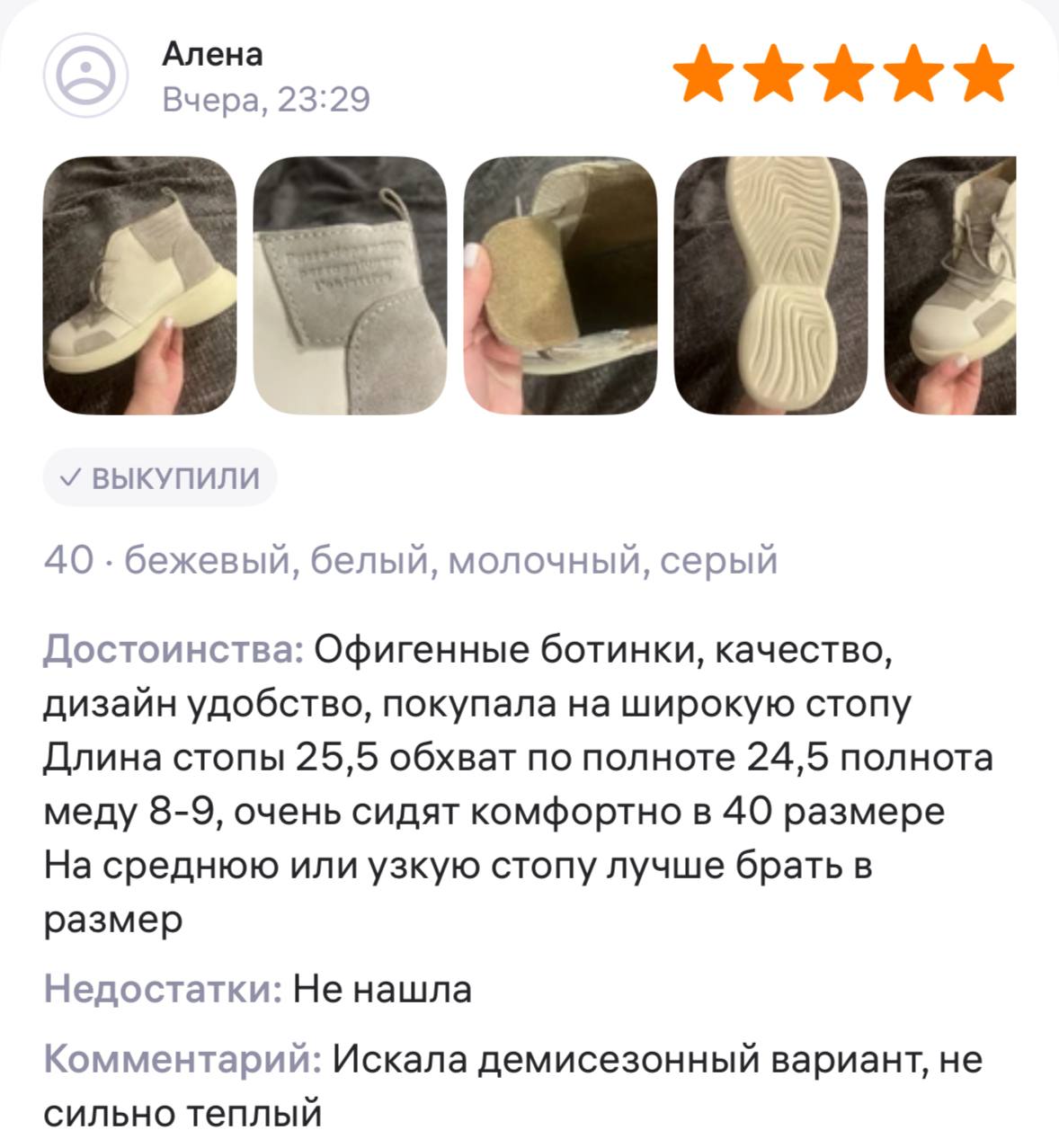Open the partly visible photo of the lace-up boot
The image size is (1059, 1148).
click(x=951, y=286)
